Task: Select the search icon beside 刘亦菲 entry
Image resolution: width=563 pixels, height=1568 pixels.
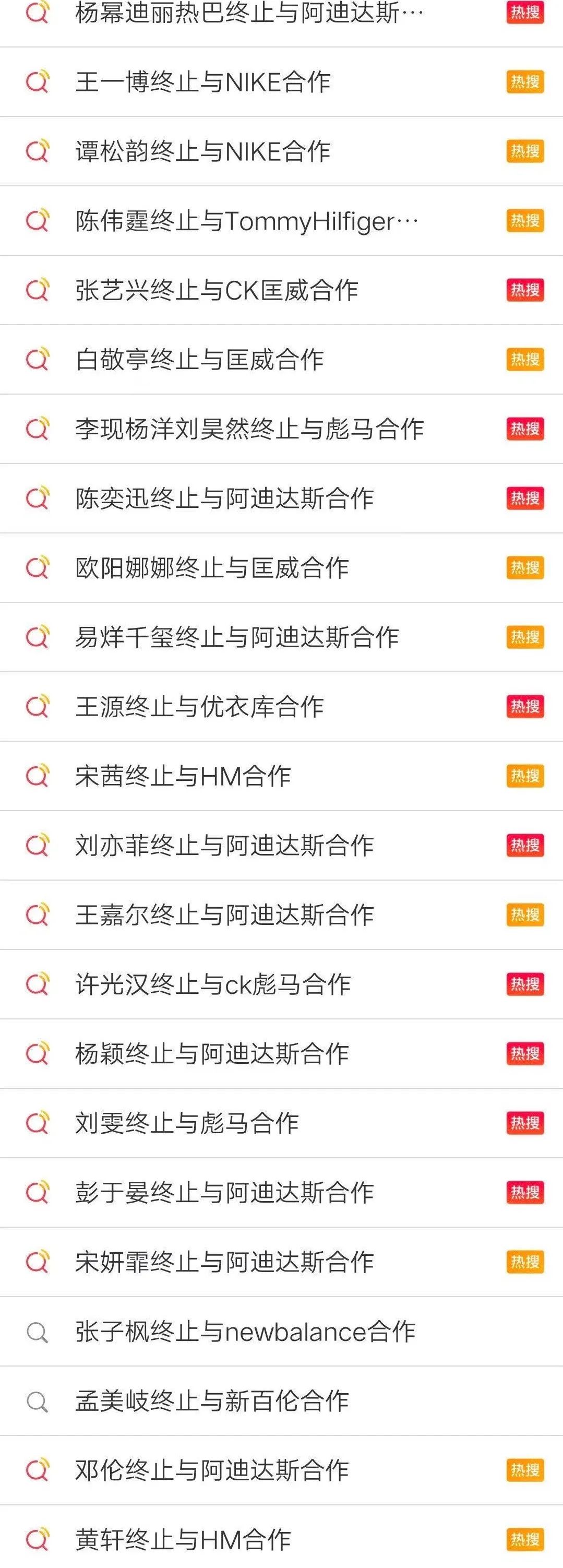Action: [x=38, y=845]
